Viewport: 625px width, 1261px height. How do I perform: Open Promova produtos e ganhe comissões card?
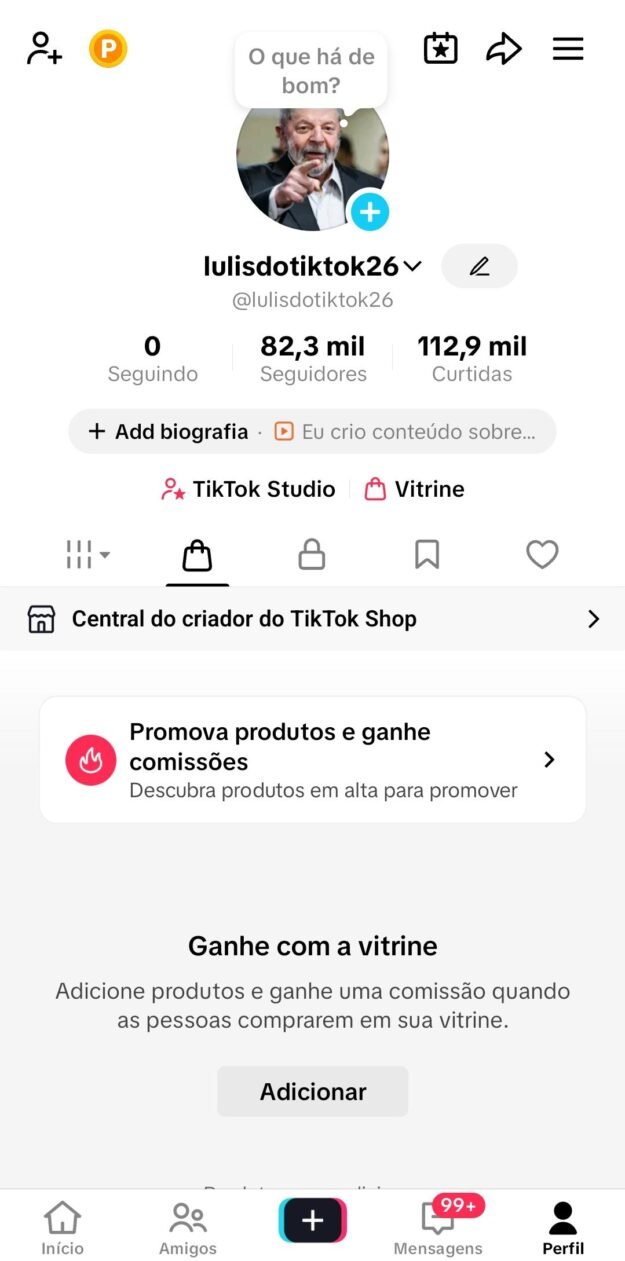coord(312,760)
